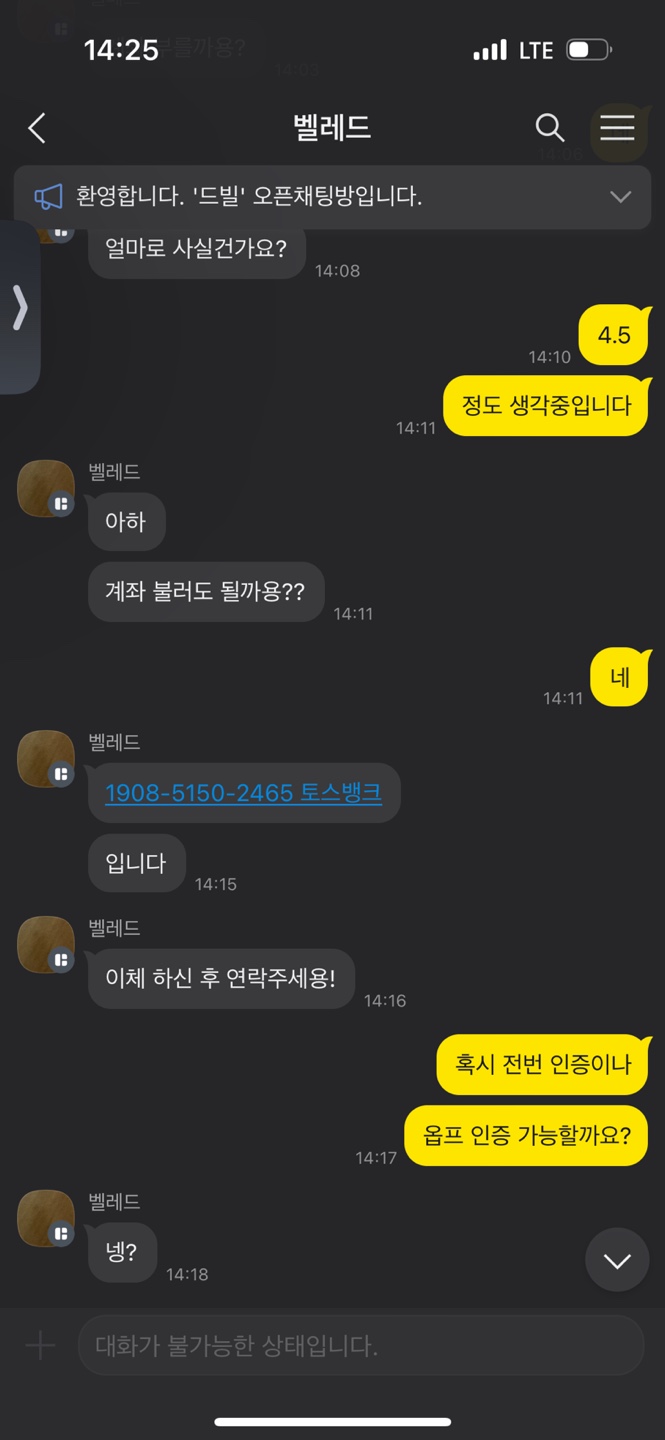Tap the disabled message input field
The height and width of the screenshot is (1440, 665).
pos(360,1345)
